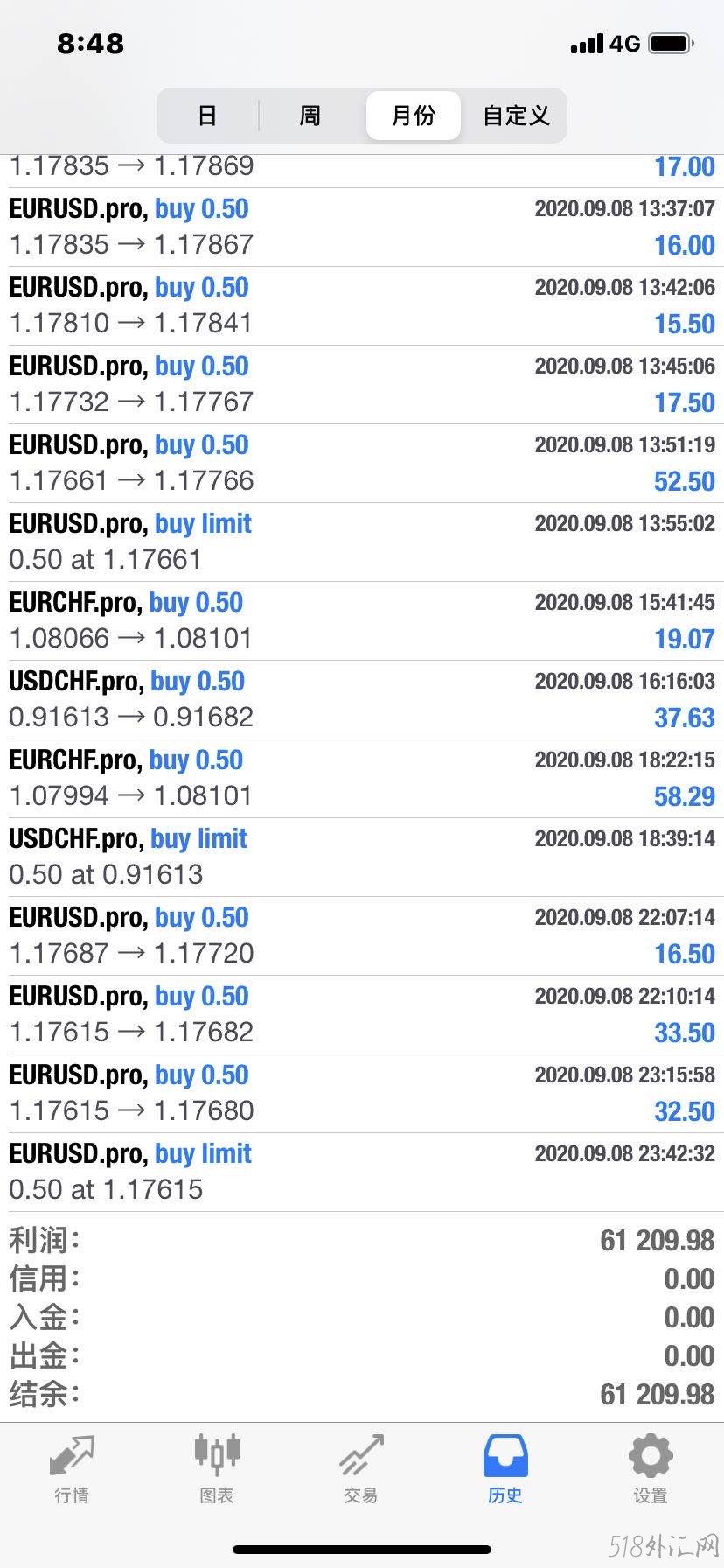
Task: Open the EURCHF trade at 18:22:15
Action: coord(362,778)
